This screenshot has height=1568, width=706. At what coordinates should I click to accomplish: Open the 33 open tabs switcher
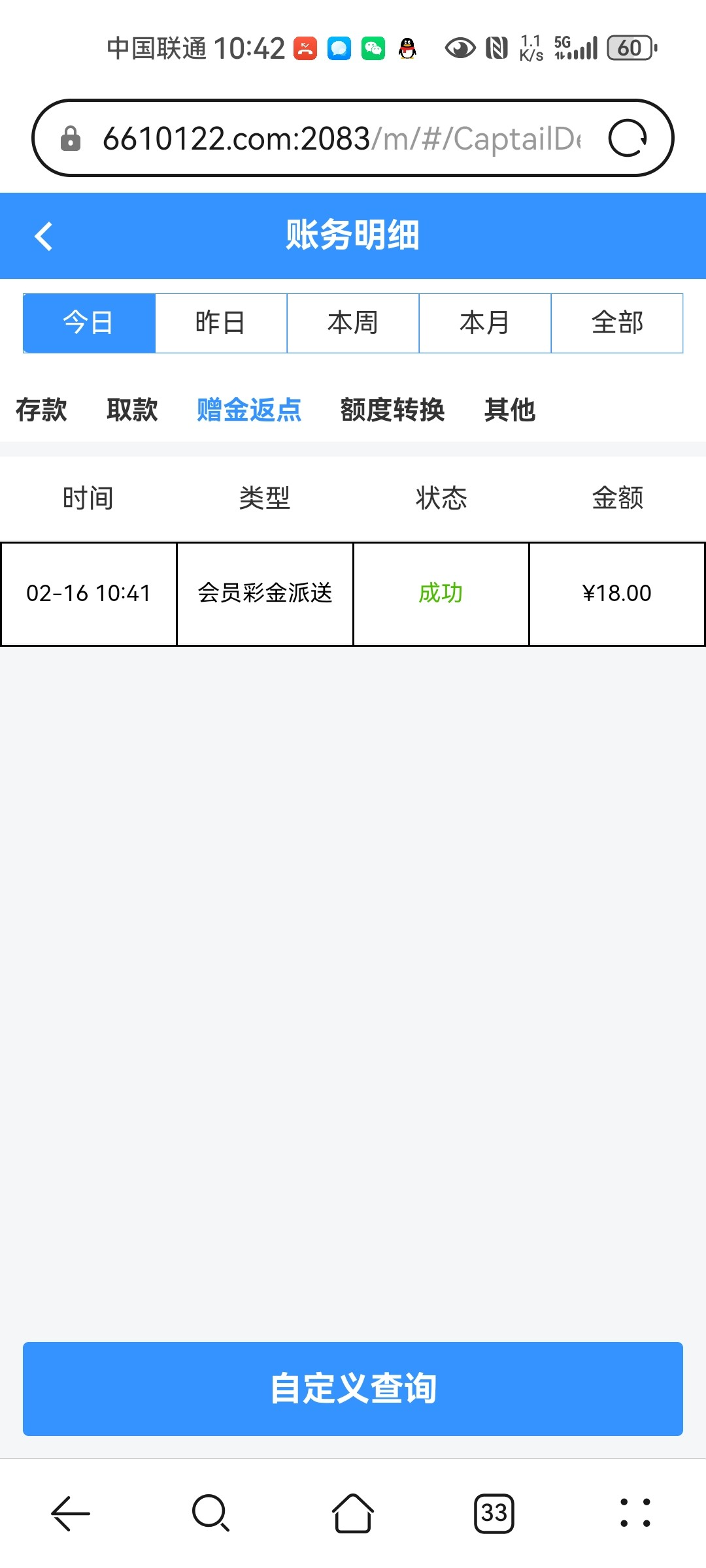[494, 1513]
